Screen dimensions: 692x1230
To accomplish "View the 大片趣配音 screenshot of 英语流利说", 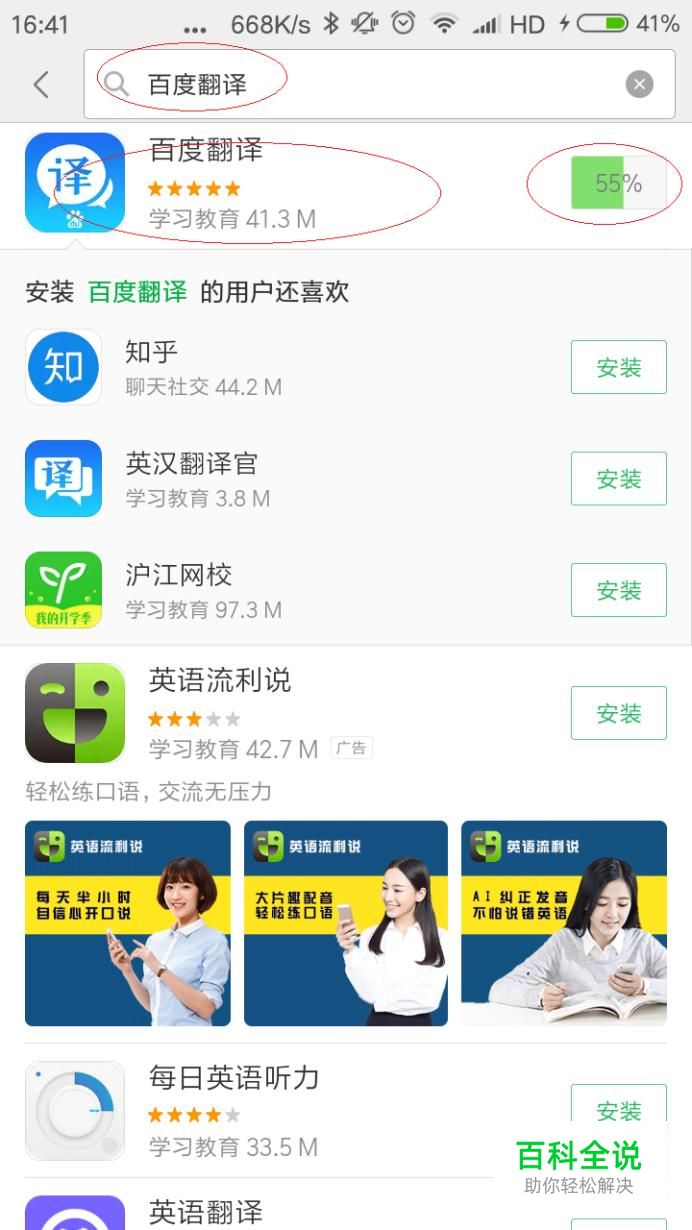I will coord(346,923).
